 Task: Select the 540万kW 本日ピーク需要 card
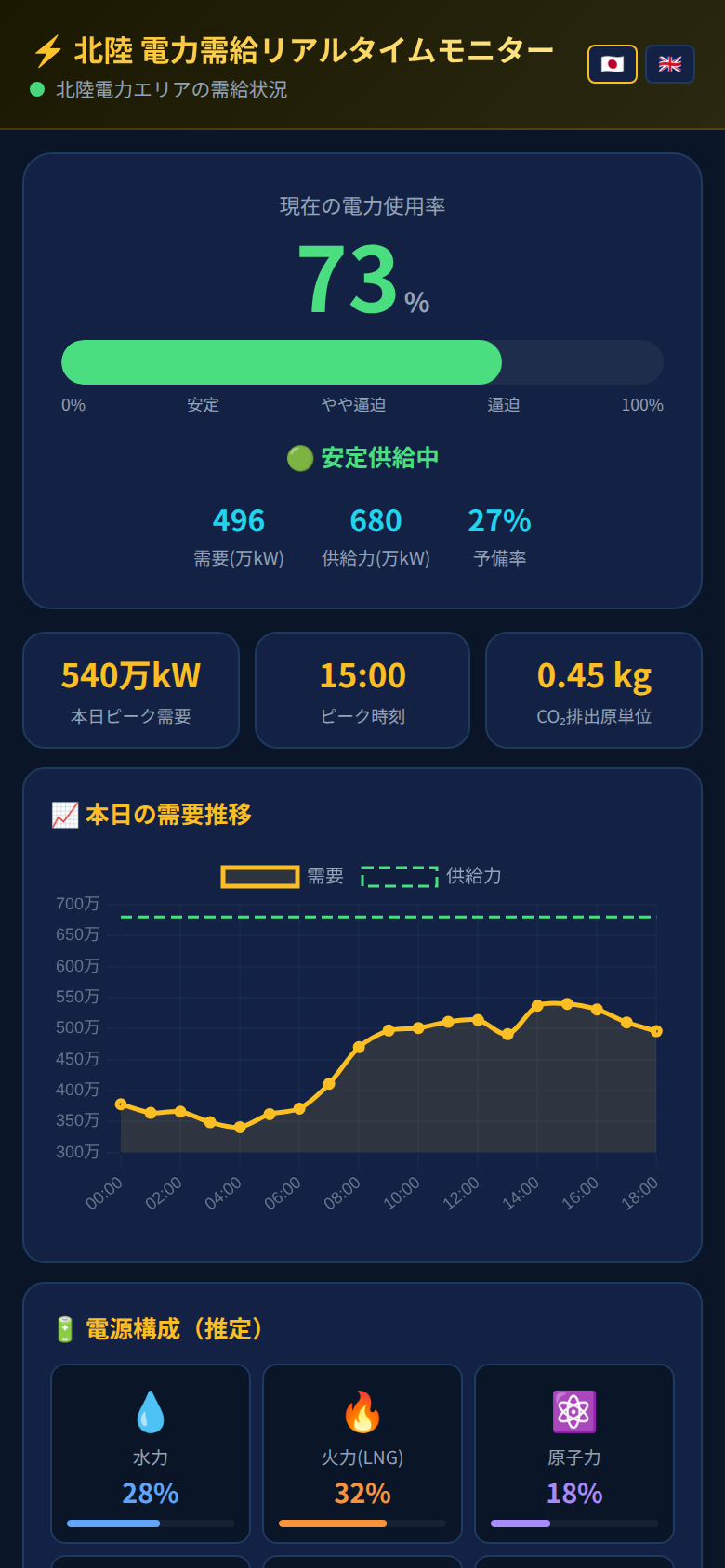click(131, 690)
